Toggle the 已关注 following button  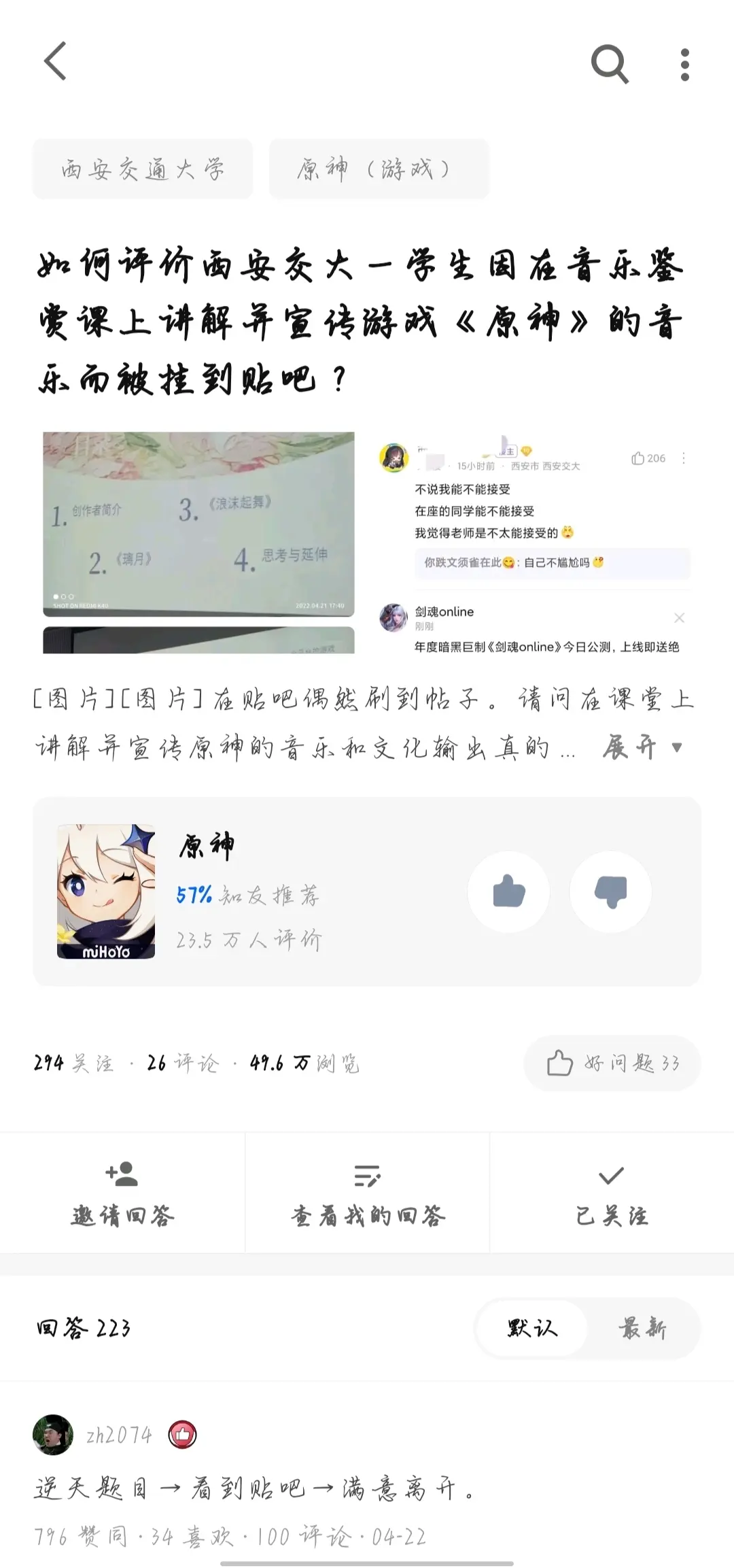pos(612,1193)
